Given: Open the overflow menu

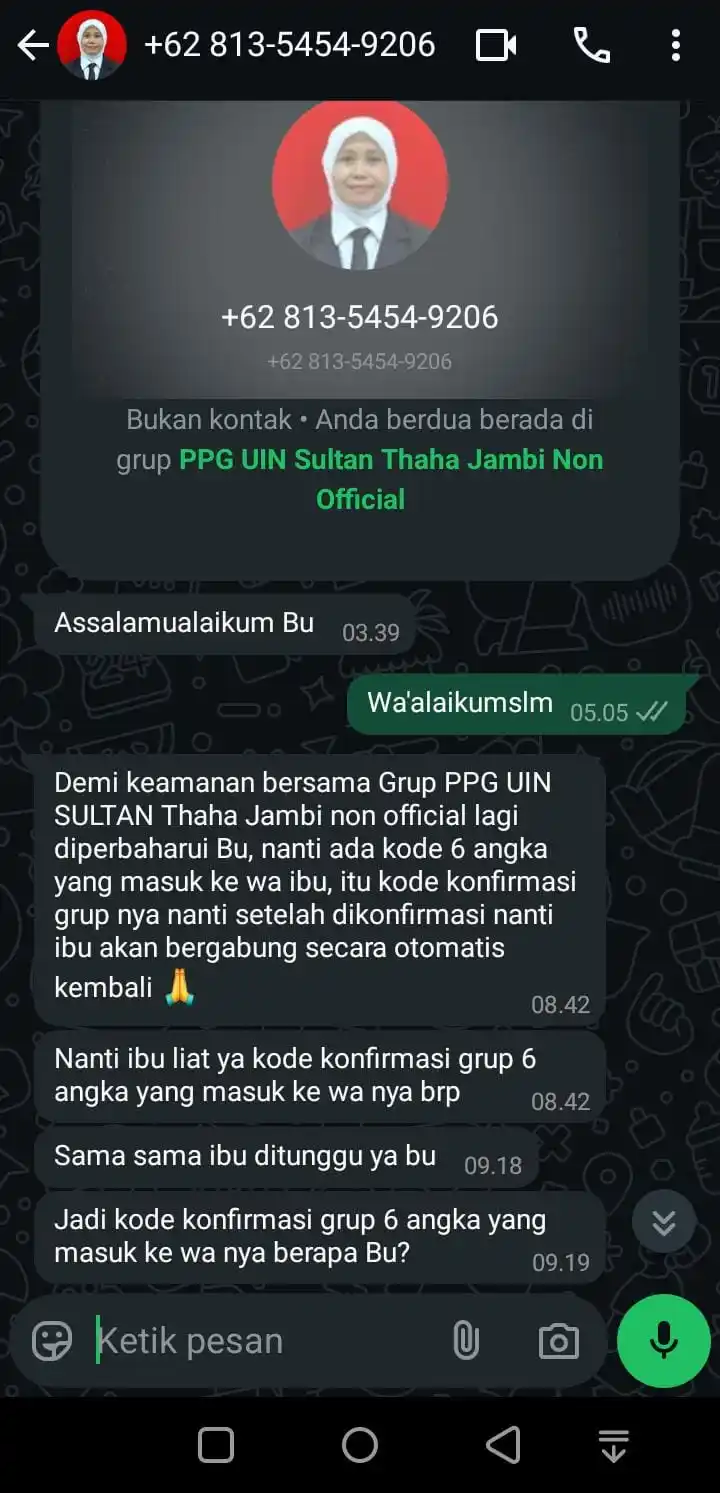Looking at the screenshot, I should (676, 45).
